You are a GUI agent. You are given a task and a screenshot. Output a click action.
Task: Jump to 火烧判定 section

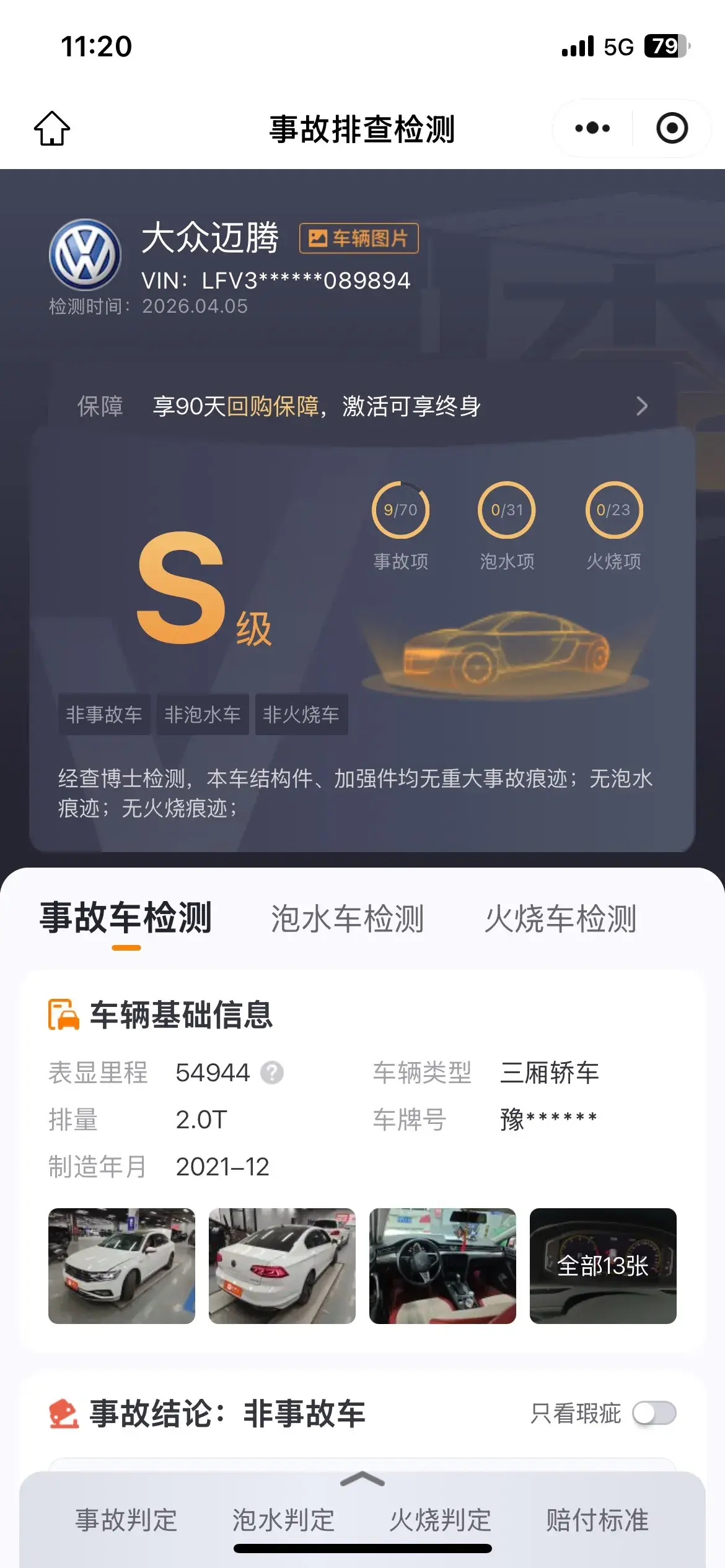[440, 1520]
